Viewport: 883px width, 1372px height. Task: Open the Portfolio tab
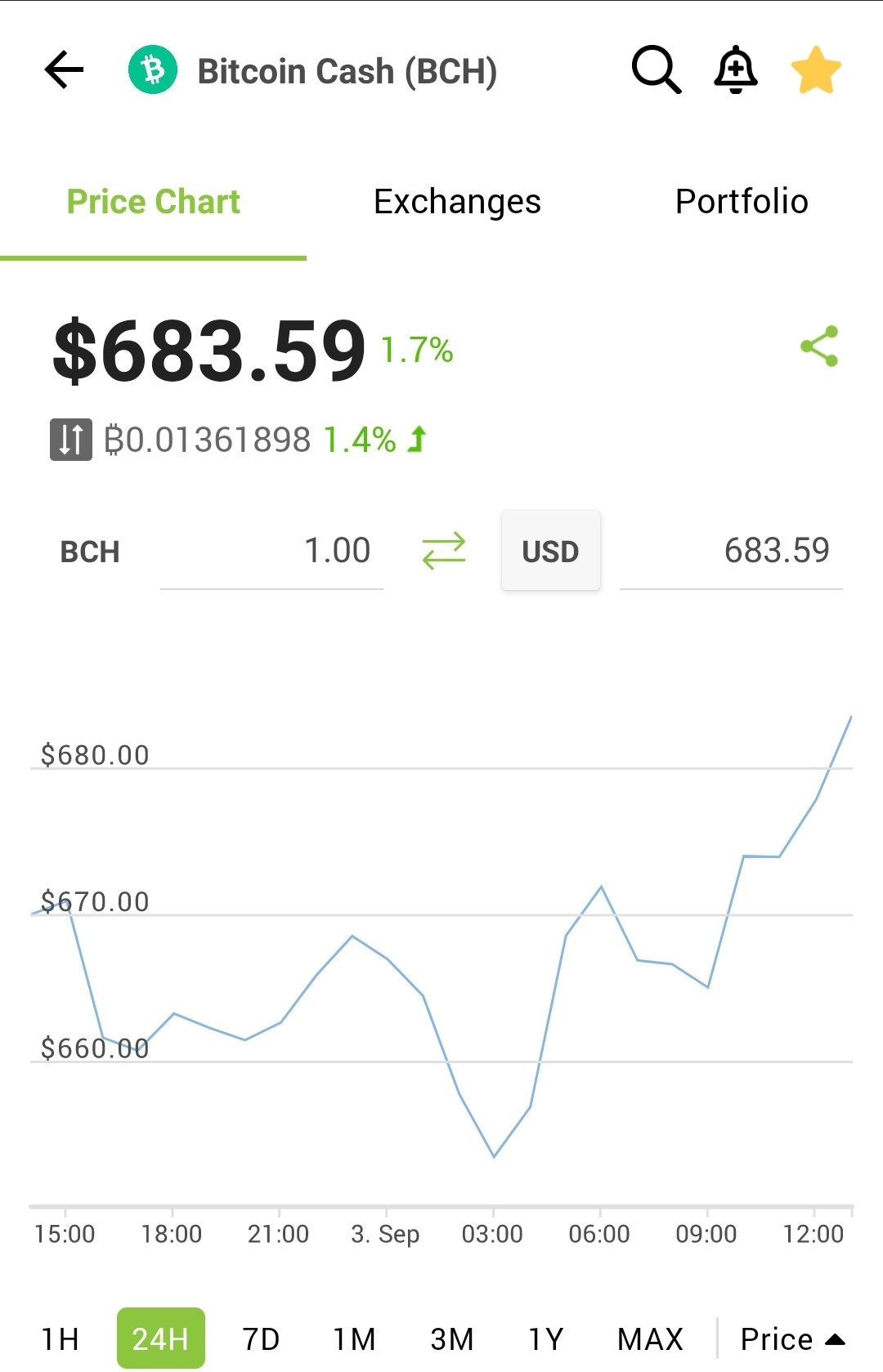click(x=742, y=202)
